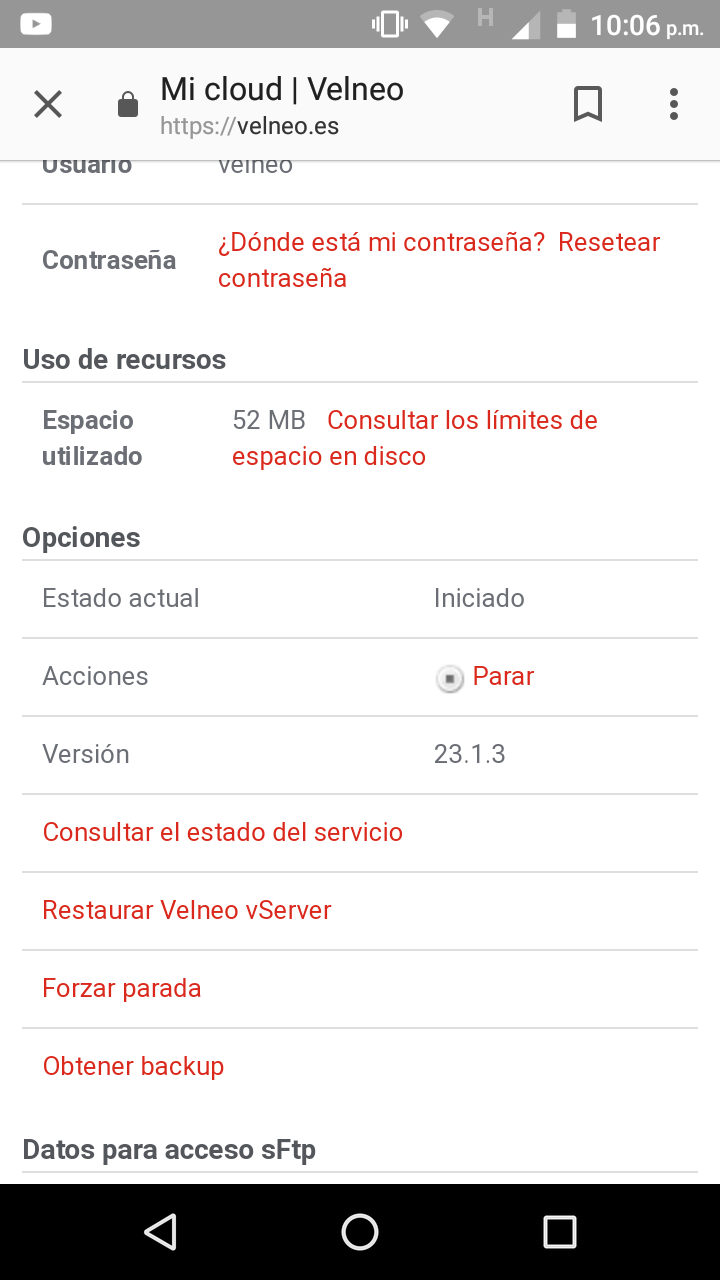Return to the home screen
The height and width of the screenshot is (1280, 720).
360,1232
